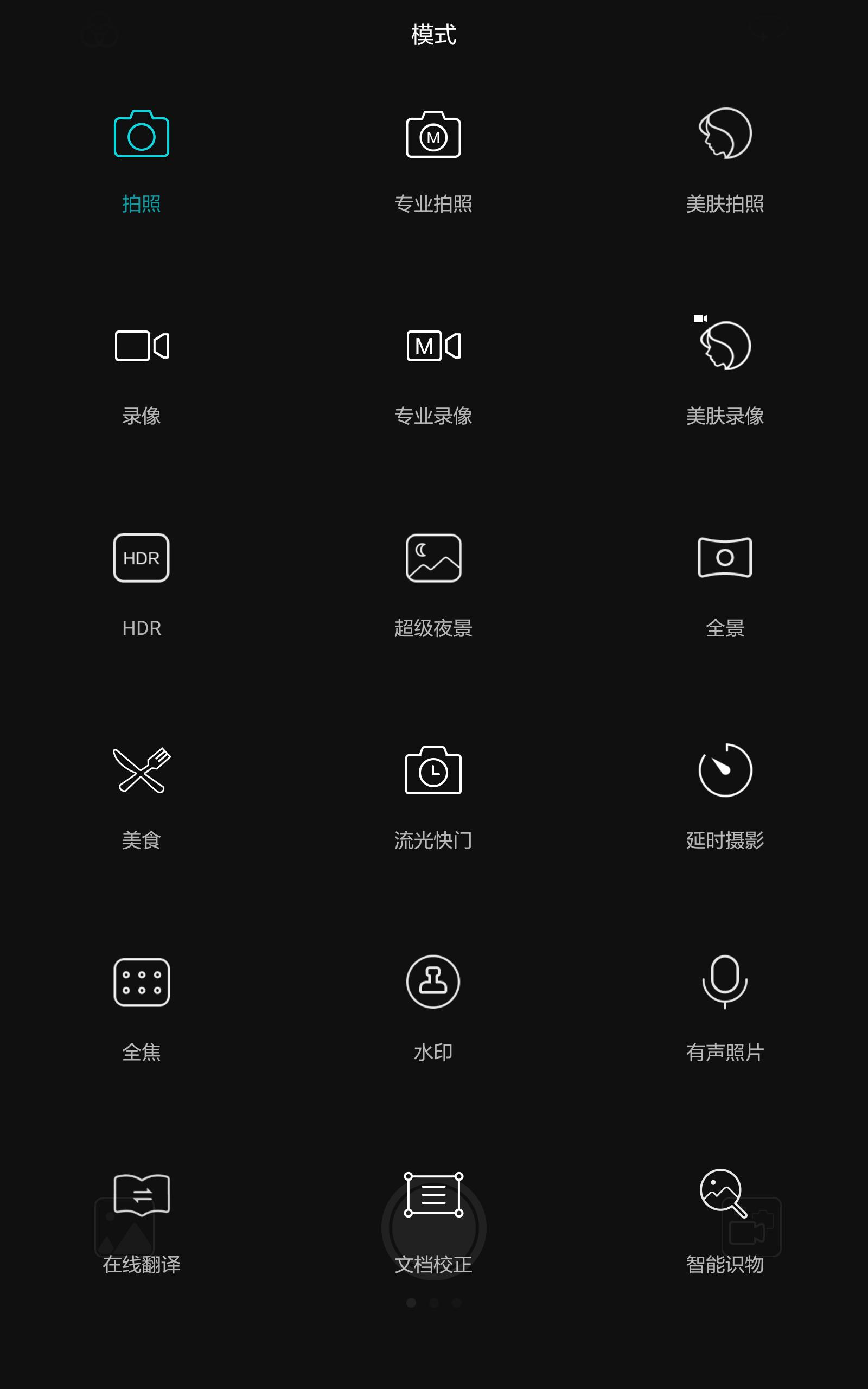Select 全焦 (All-focus) mode icon

[141, 982]
